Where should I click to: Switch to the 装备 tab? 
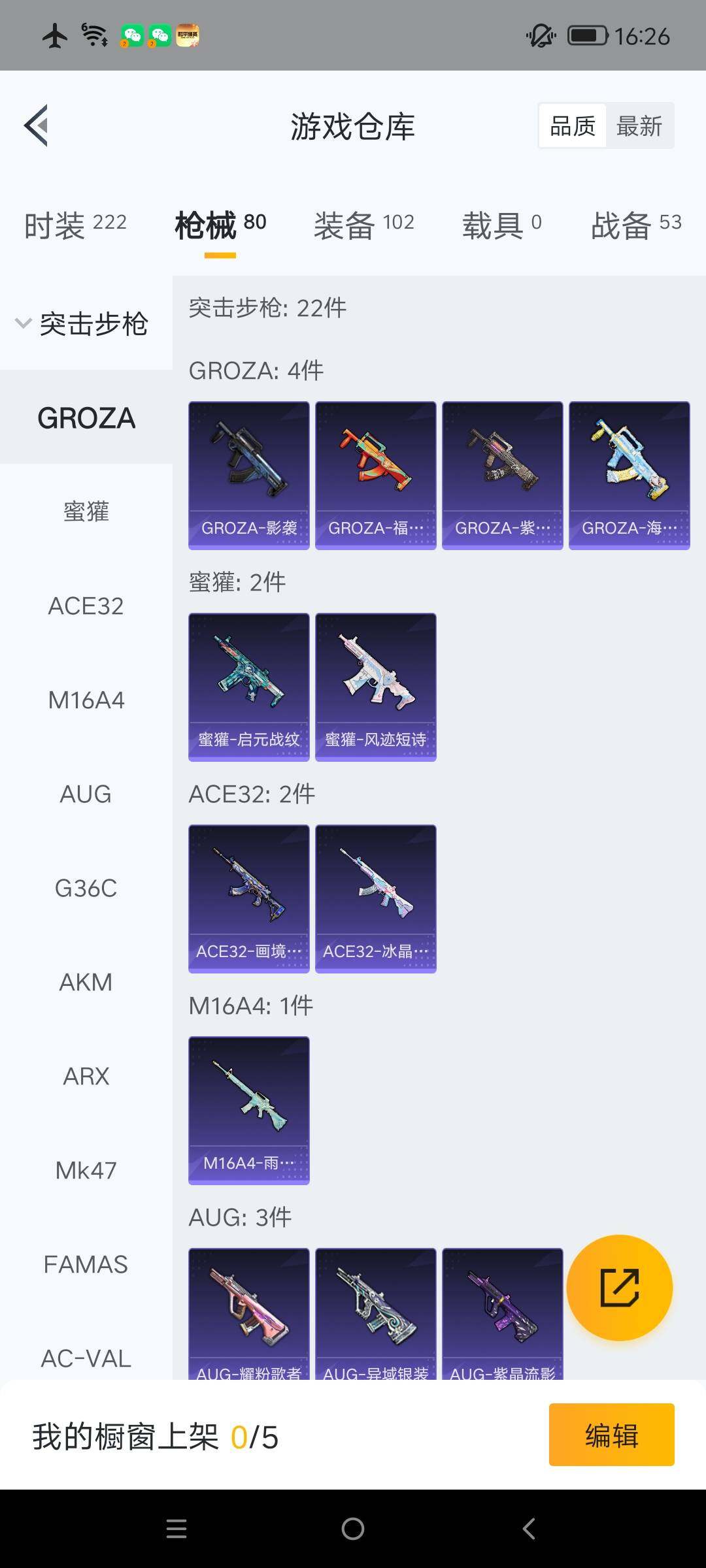[x=363, y=225]
